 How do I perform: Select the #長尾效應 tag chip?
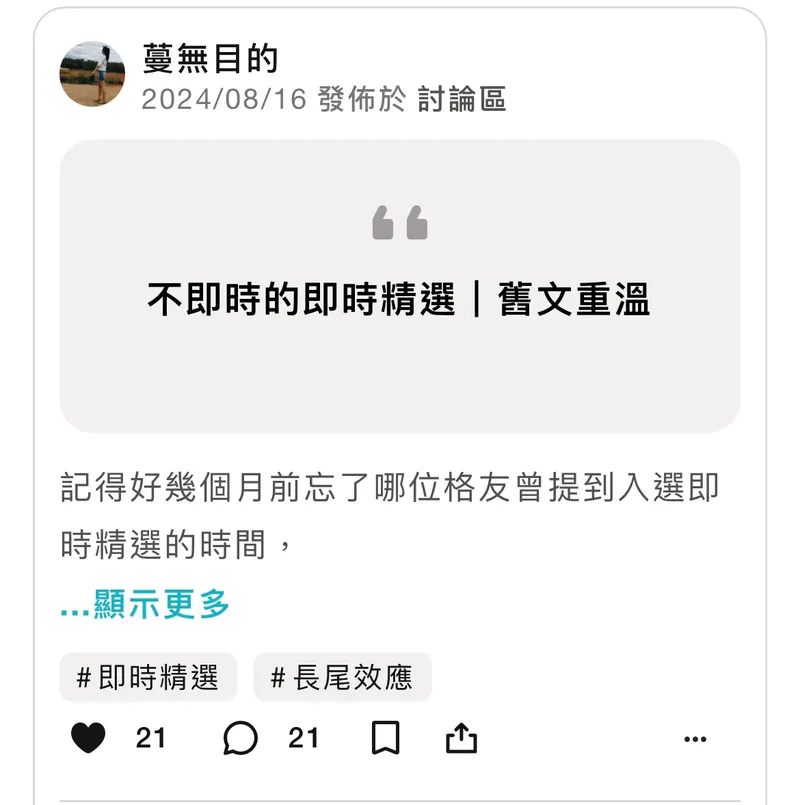pyautogui.click(x=342, y=678)
